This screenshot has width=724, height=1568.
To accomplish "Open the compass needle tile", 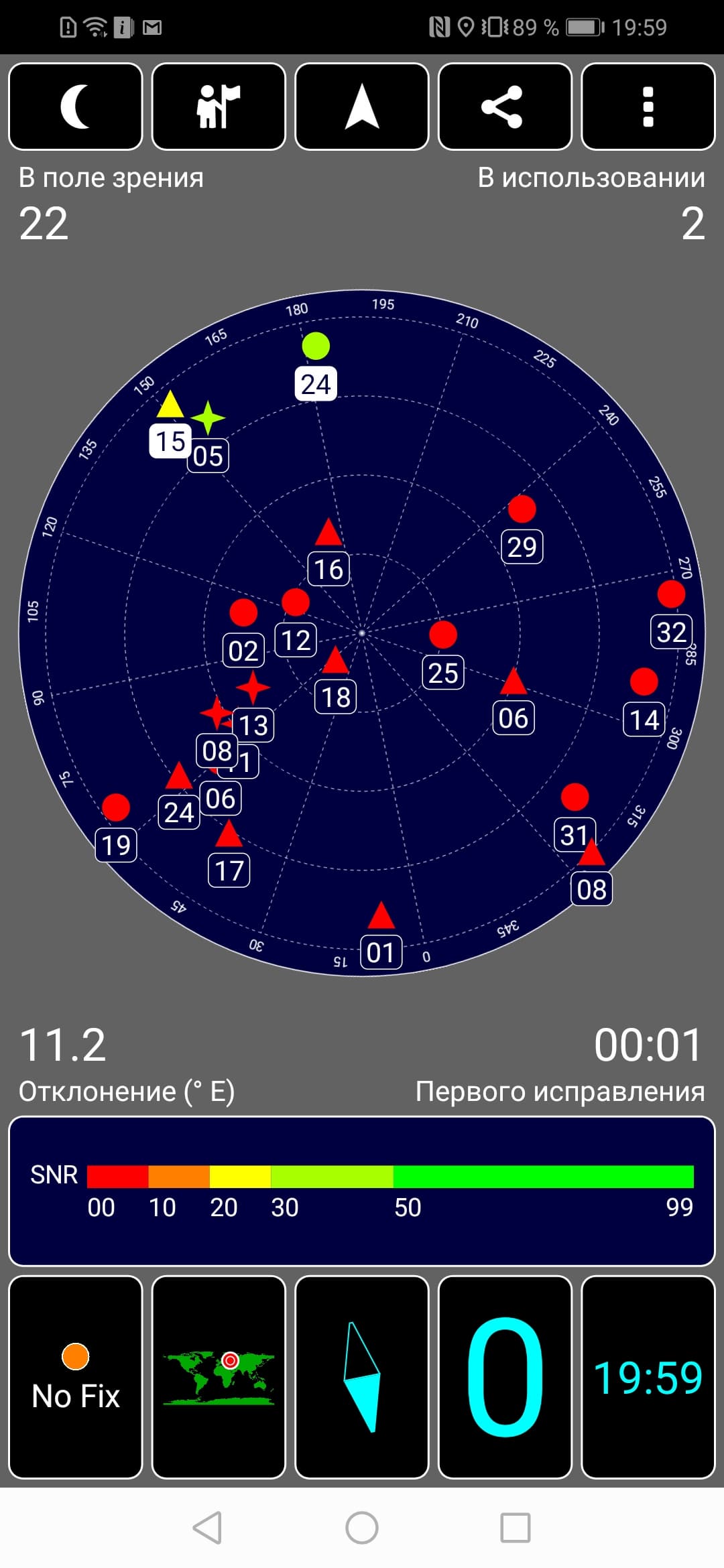I will [x=362, y=1377].
